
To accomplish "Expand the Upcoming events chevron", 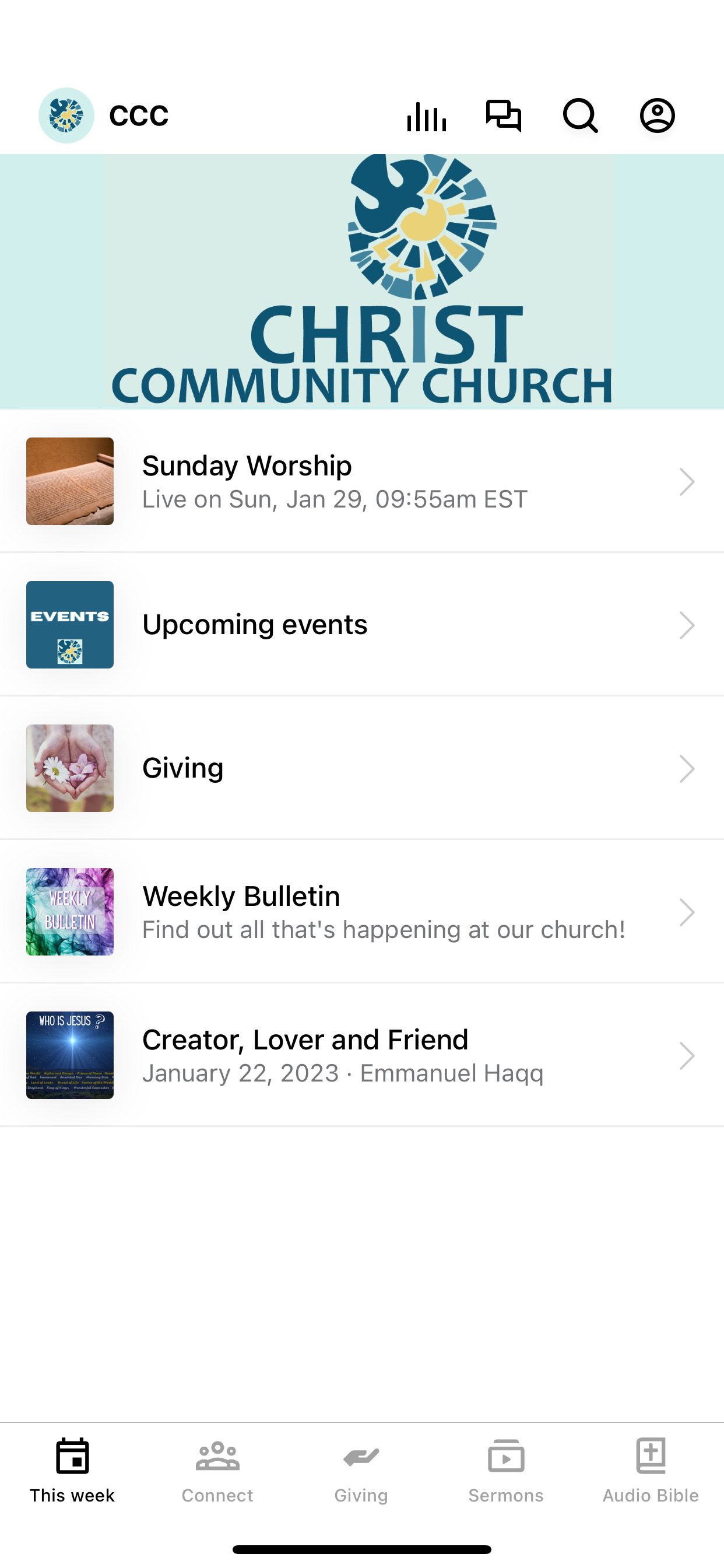I will (x=687, y=625).
